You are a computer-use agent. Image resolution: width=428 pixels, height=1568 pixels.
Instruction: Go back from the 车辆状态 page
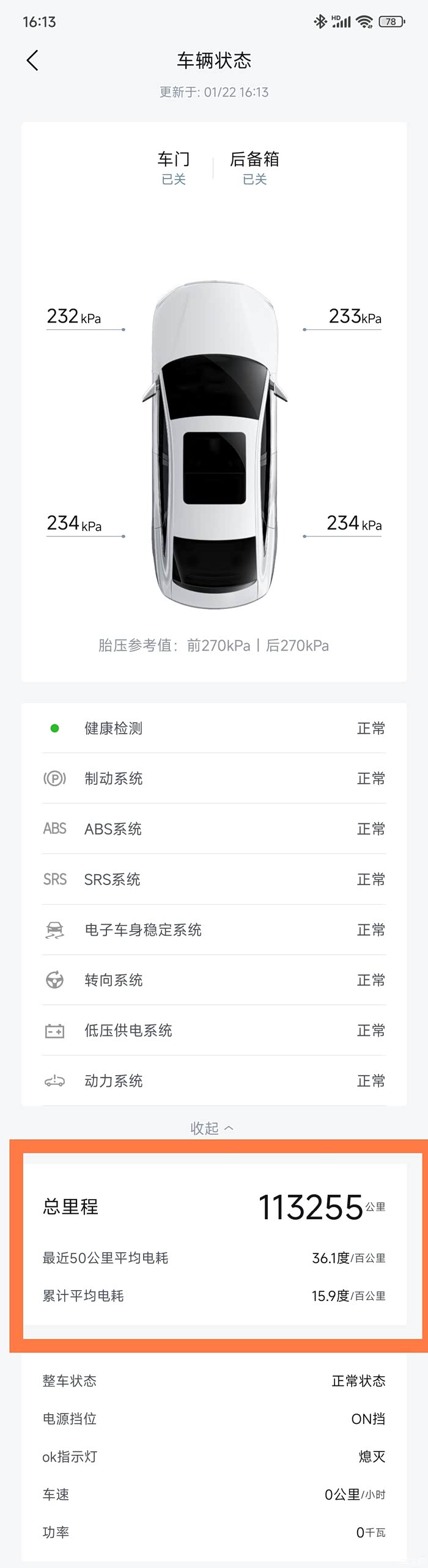point(33,60)
